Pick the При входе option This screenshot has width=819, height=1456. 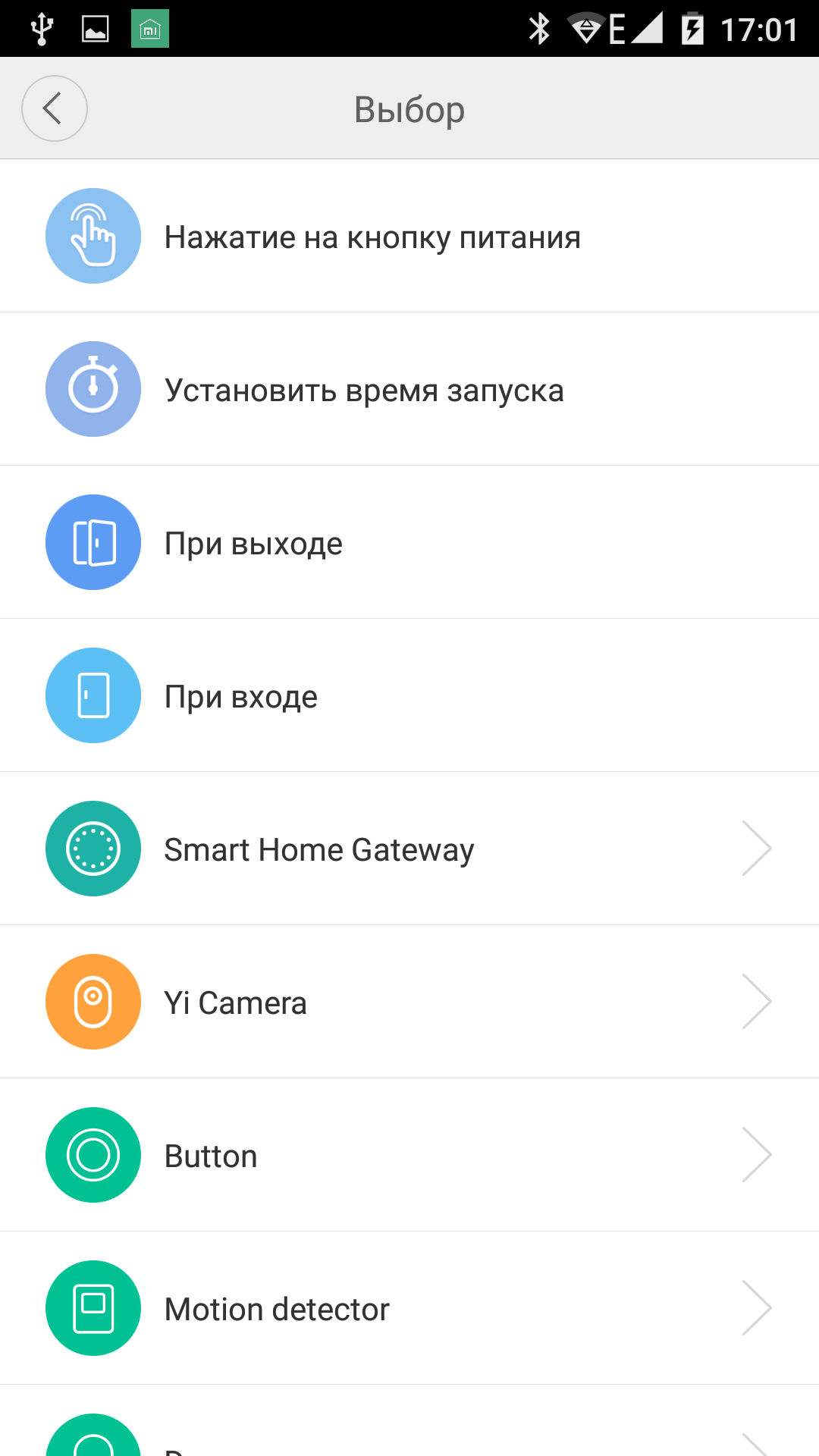click(x=241, y=696)
